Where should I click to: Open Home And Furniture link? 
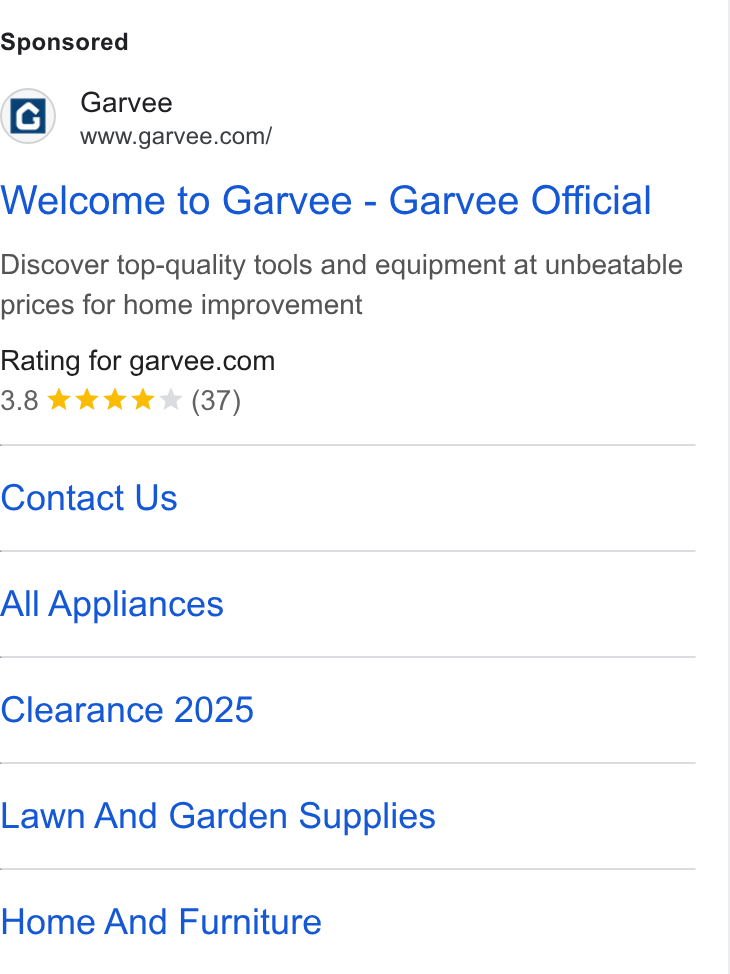point(161,922)
